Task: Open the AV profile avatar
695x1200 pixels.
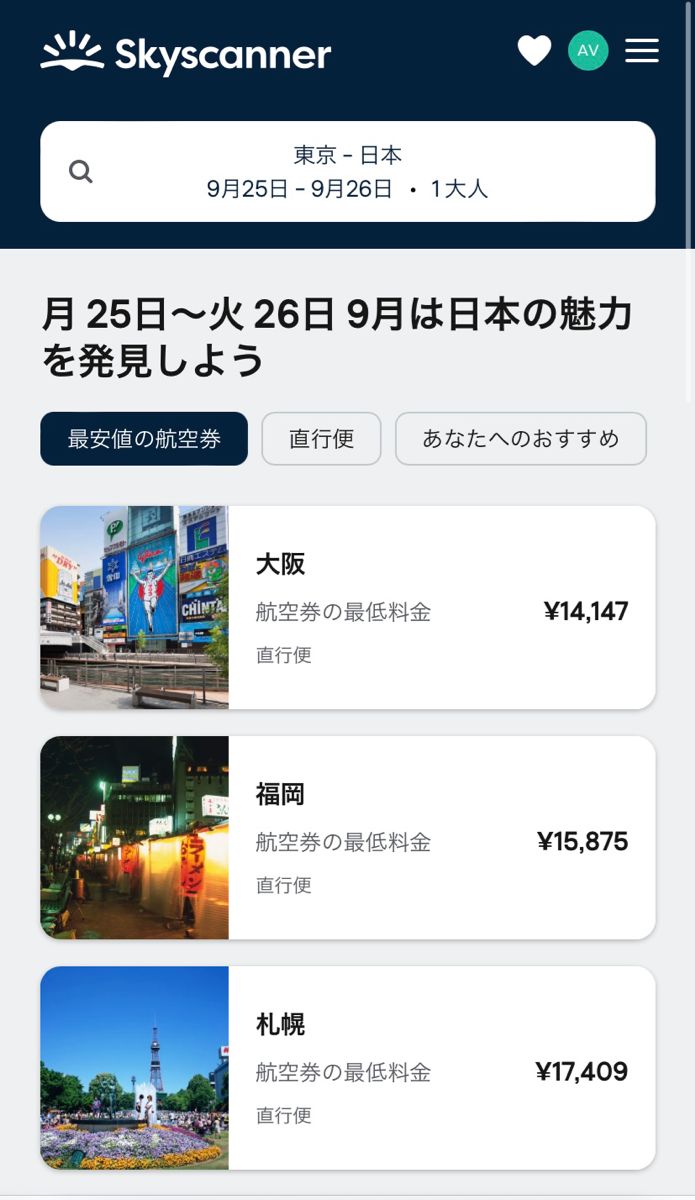Action: tap(588, 50)
